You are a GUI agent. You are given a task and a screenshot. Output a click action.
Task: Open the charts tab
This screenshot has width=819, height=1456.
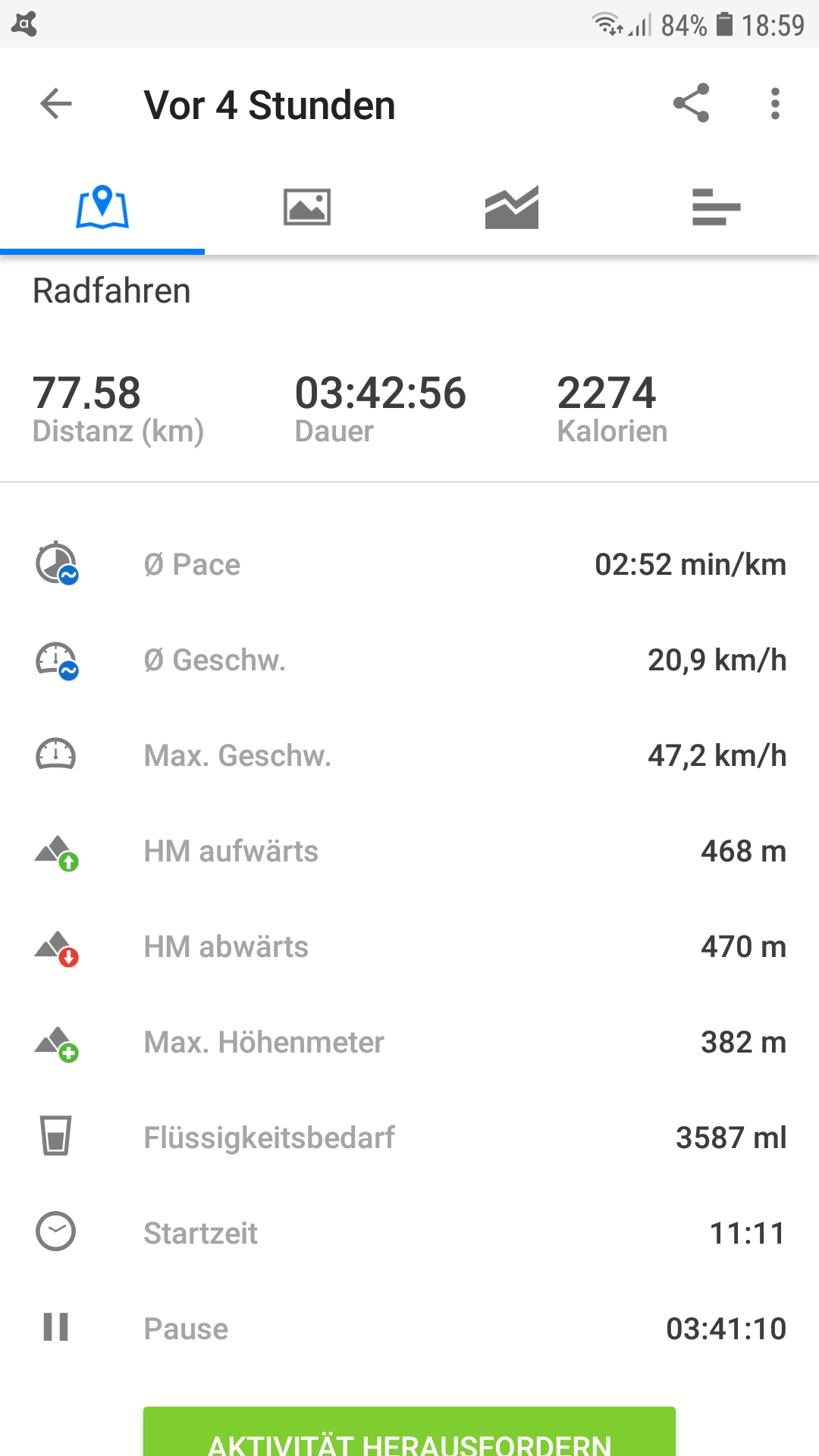pos(512,207)
